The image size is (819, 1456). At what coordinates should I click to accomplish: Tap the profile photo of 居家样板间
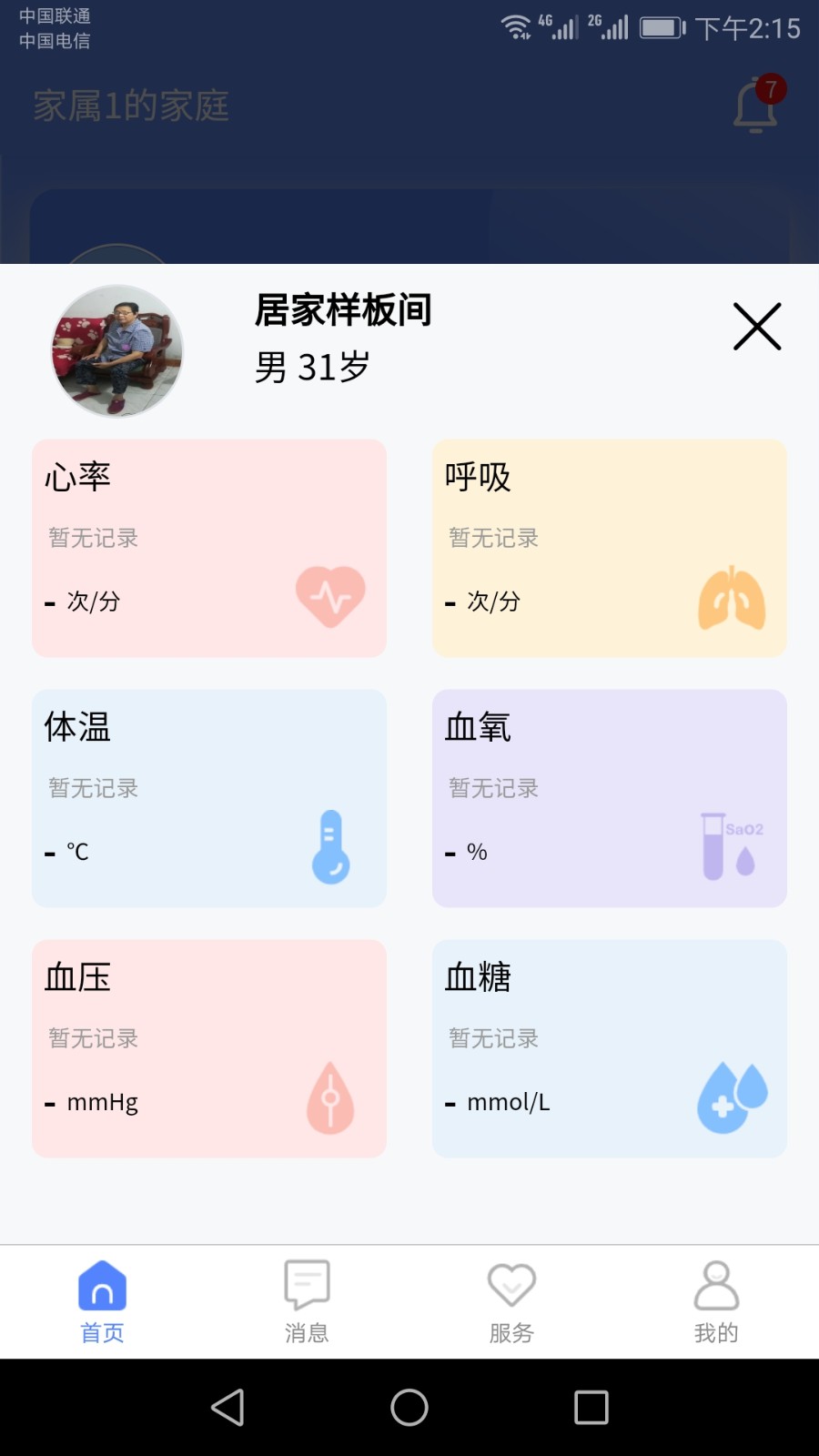coord(117,351)
